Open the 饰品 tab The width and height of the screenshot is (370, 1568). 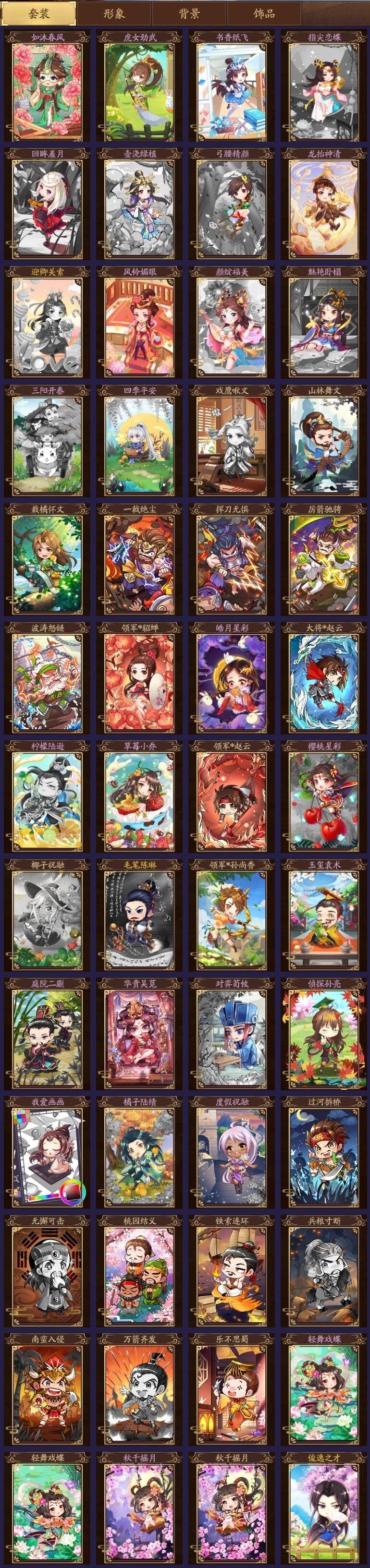tap(264, 13)
